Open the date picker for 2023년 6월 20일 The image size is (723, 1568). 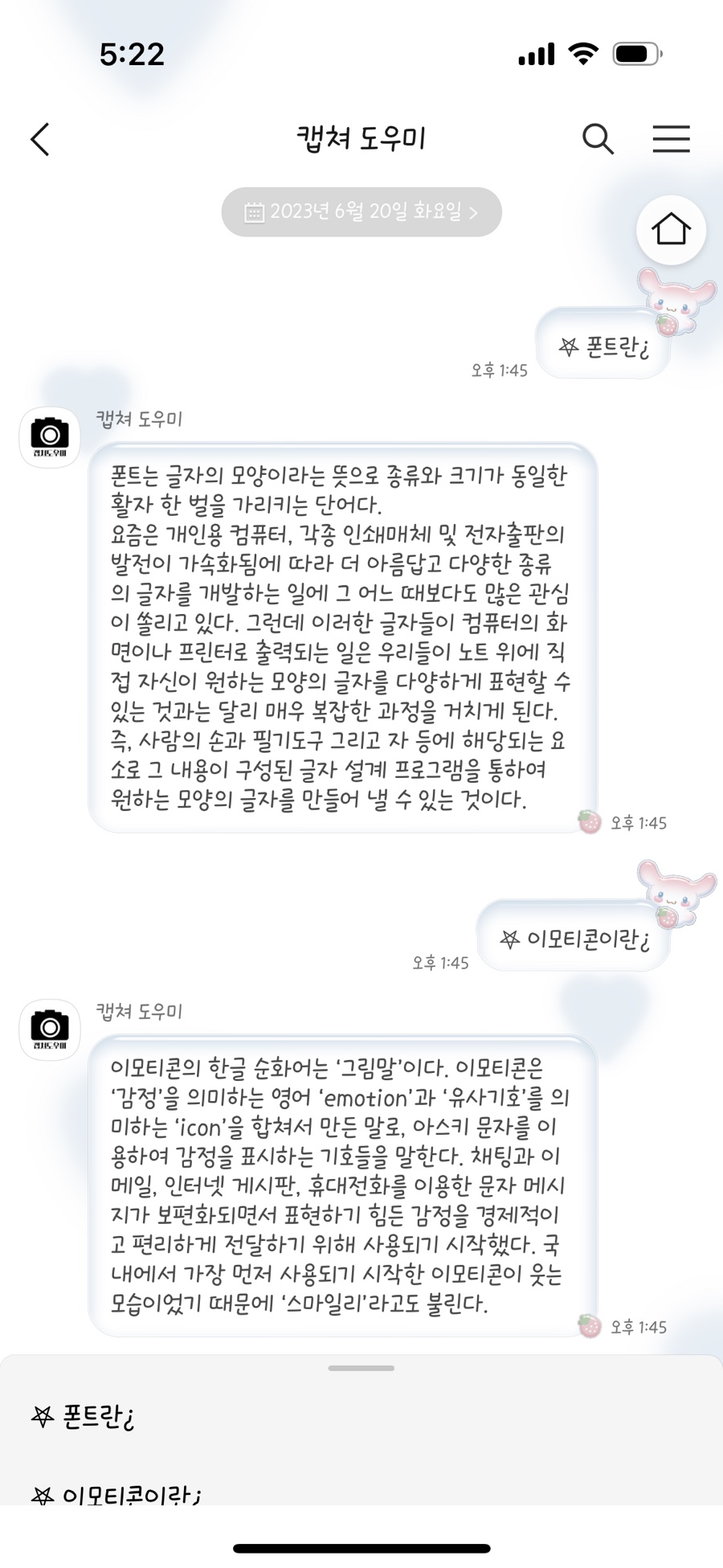(361, 212)
